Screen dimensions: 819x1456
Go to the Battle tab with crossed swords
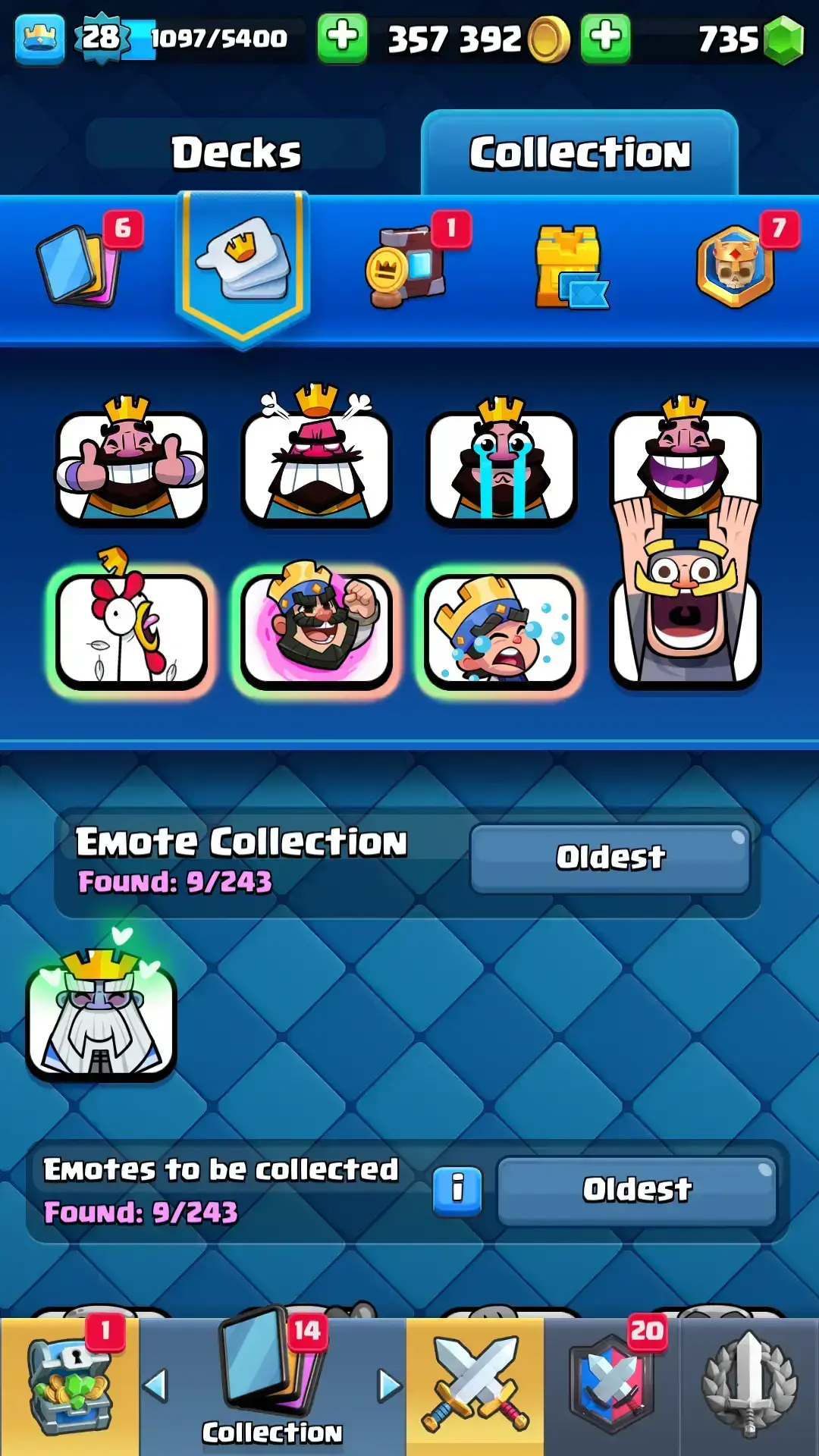[475, 1385]
